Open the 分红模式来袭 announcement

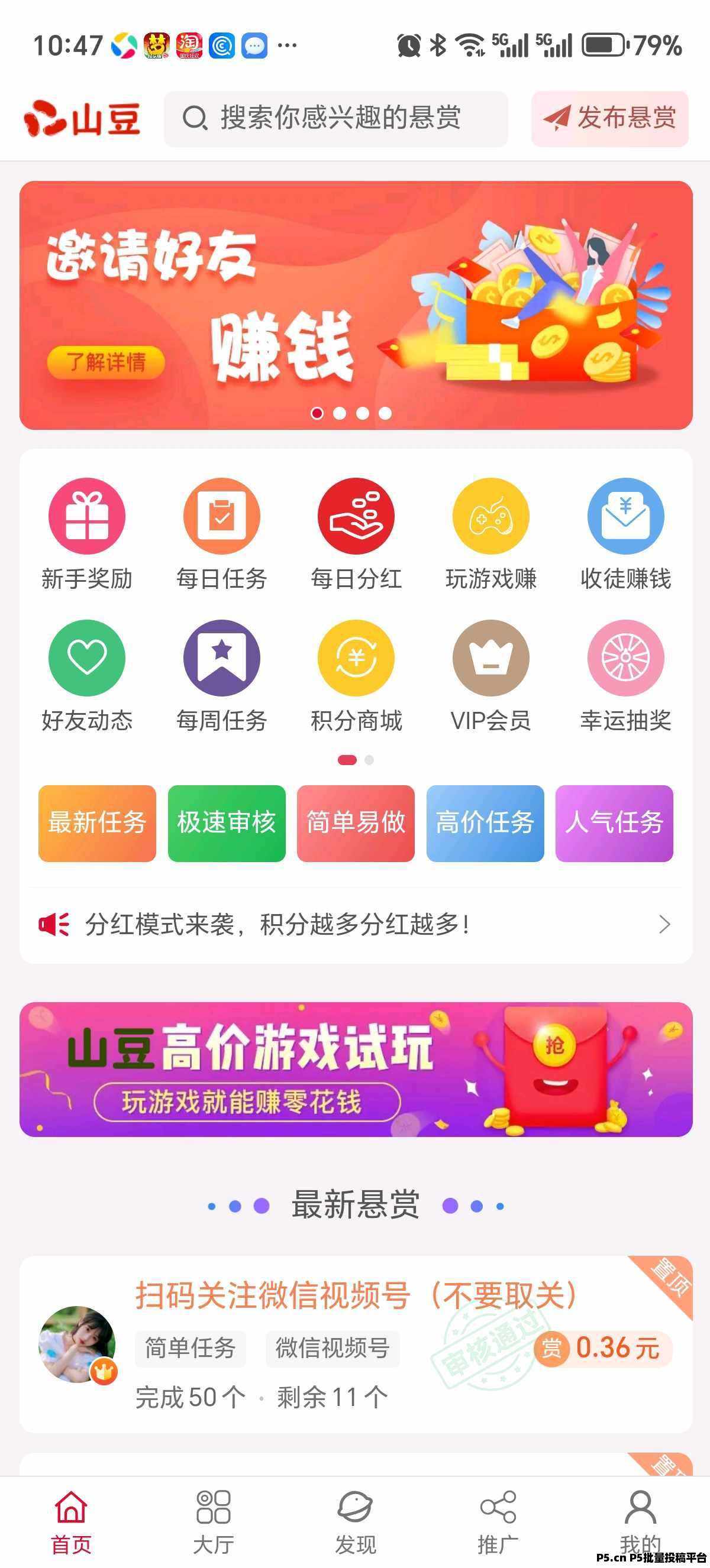(356, 924)
